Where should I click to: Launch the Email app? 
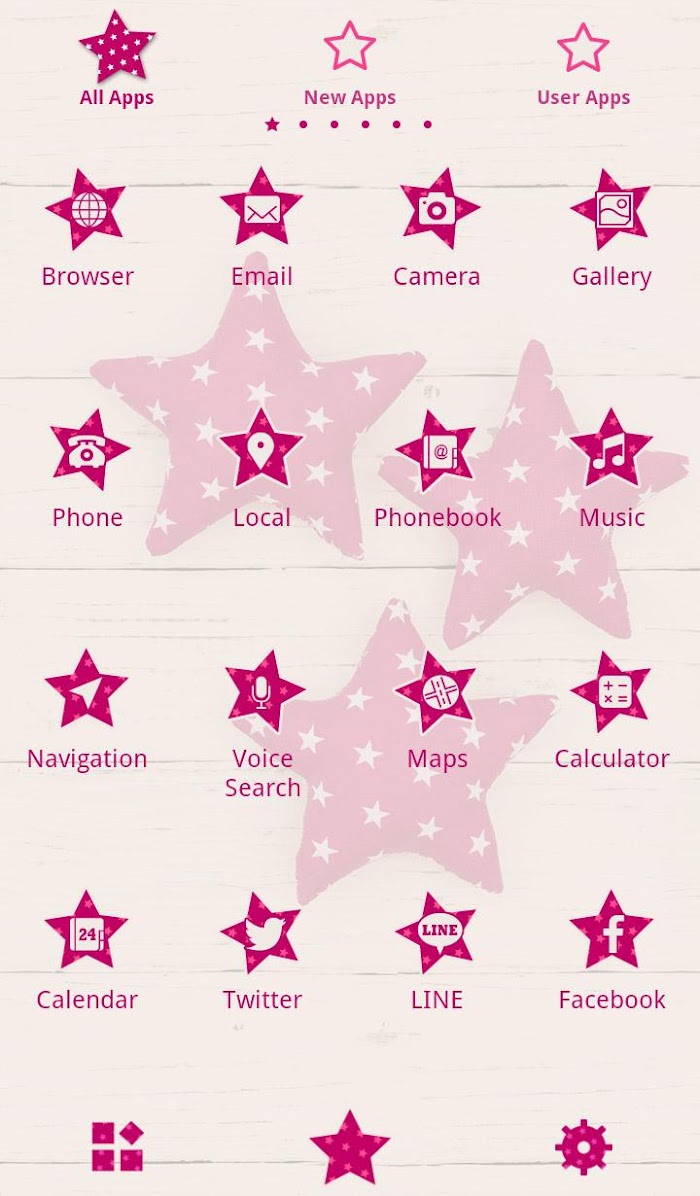click(x=262, y=229)
